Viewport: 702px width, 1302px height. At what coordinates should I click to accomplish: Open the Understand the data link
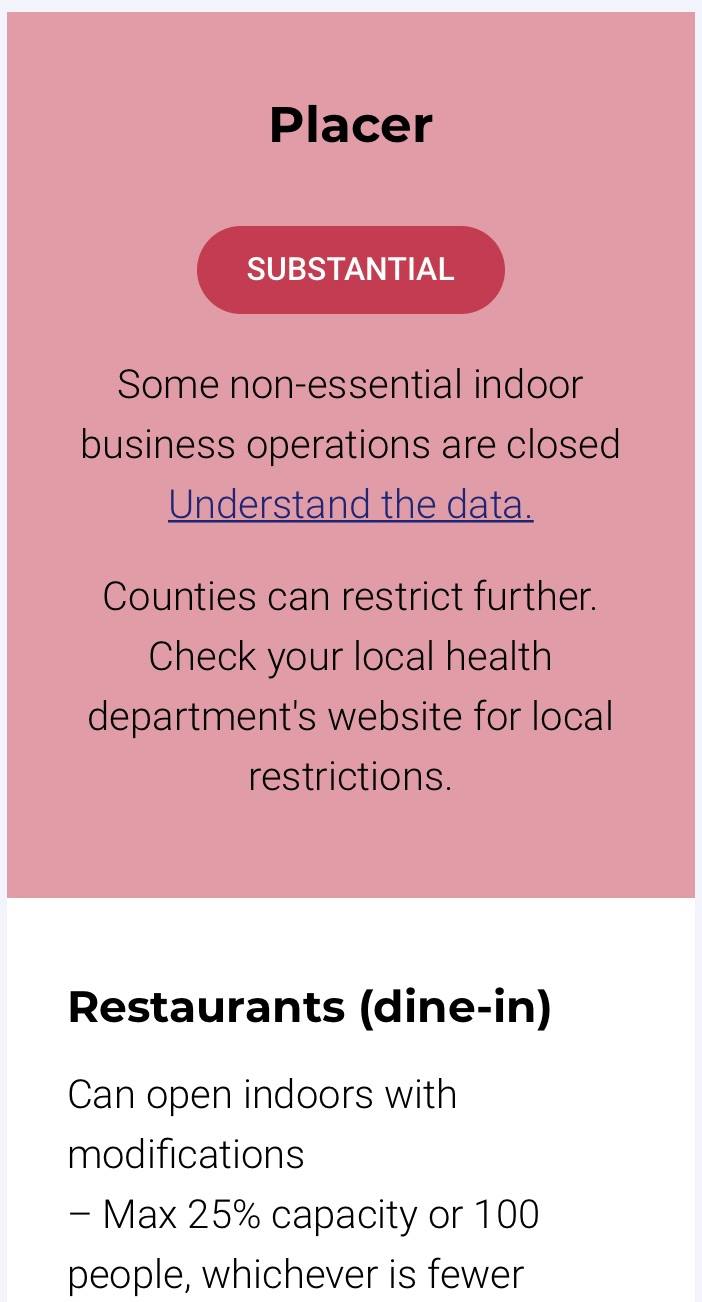pos(350,505)
